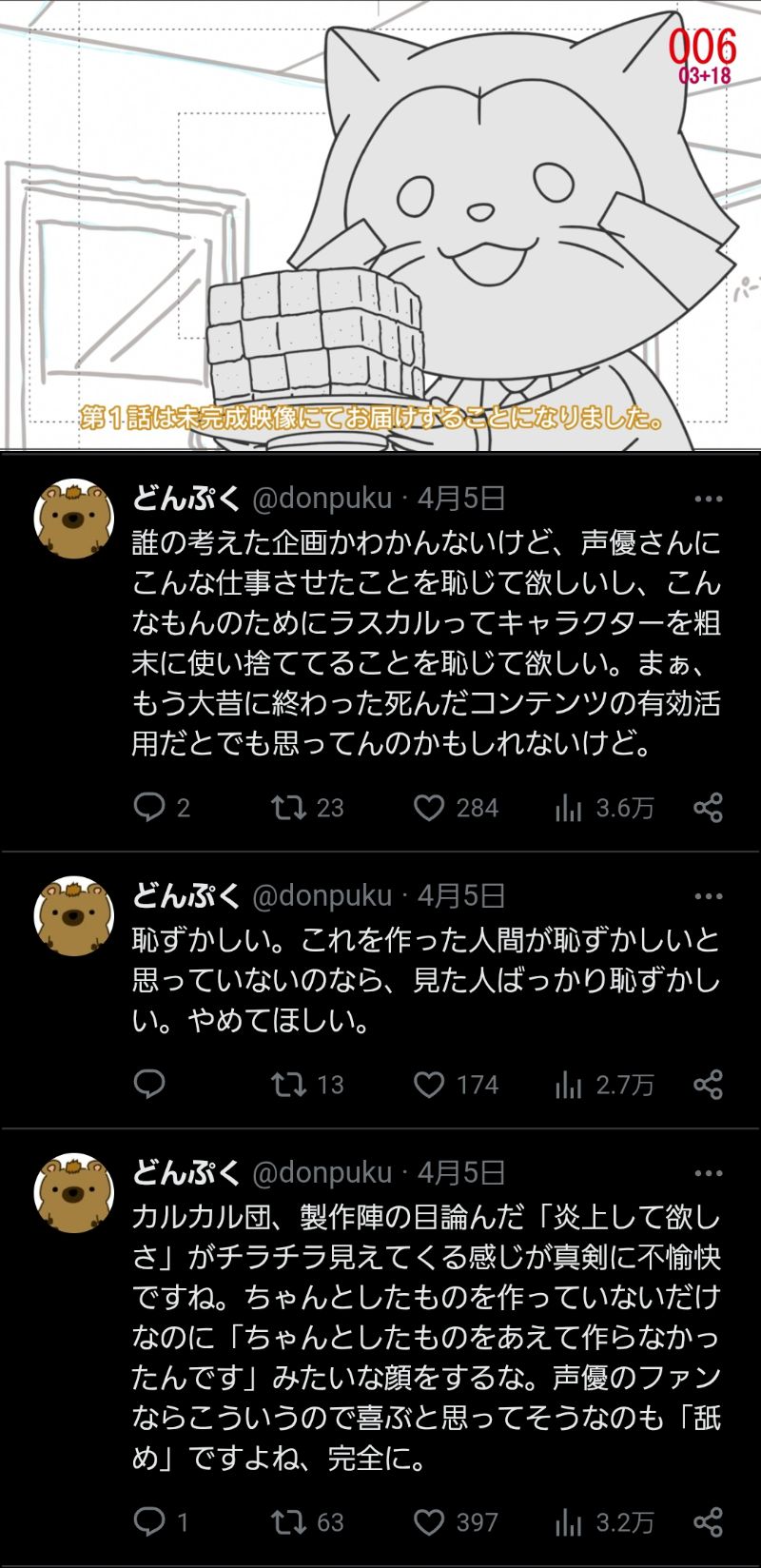The image size is (761, 1568).
Task: Reply to the tweet starting カルカル団
Action: (x=149, y=1522)
